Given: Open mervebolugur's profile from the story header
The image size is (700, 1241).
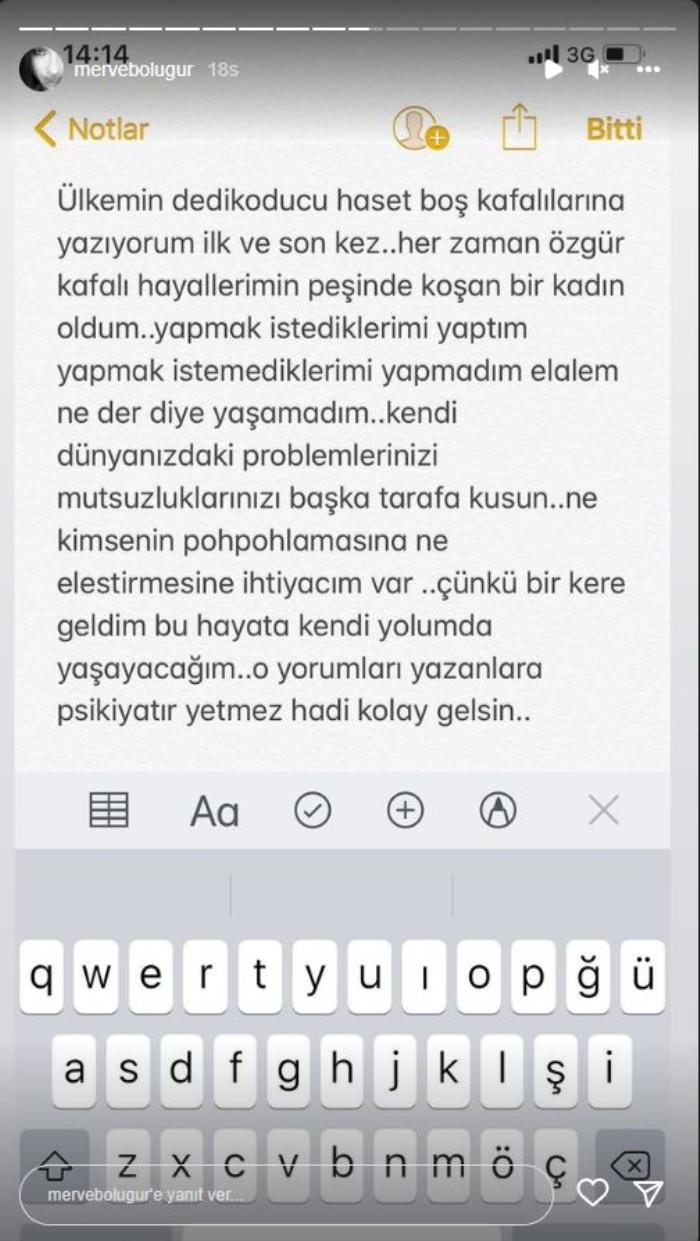Looking at the screenshot, I should 132,71.
